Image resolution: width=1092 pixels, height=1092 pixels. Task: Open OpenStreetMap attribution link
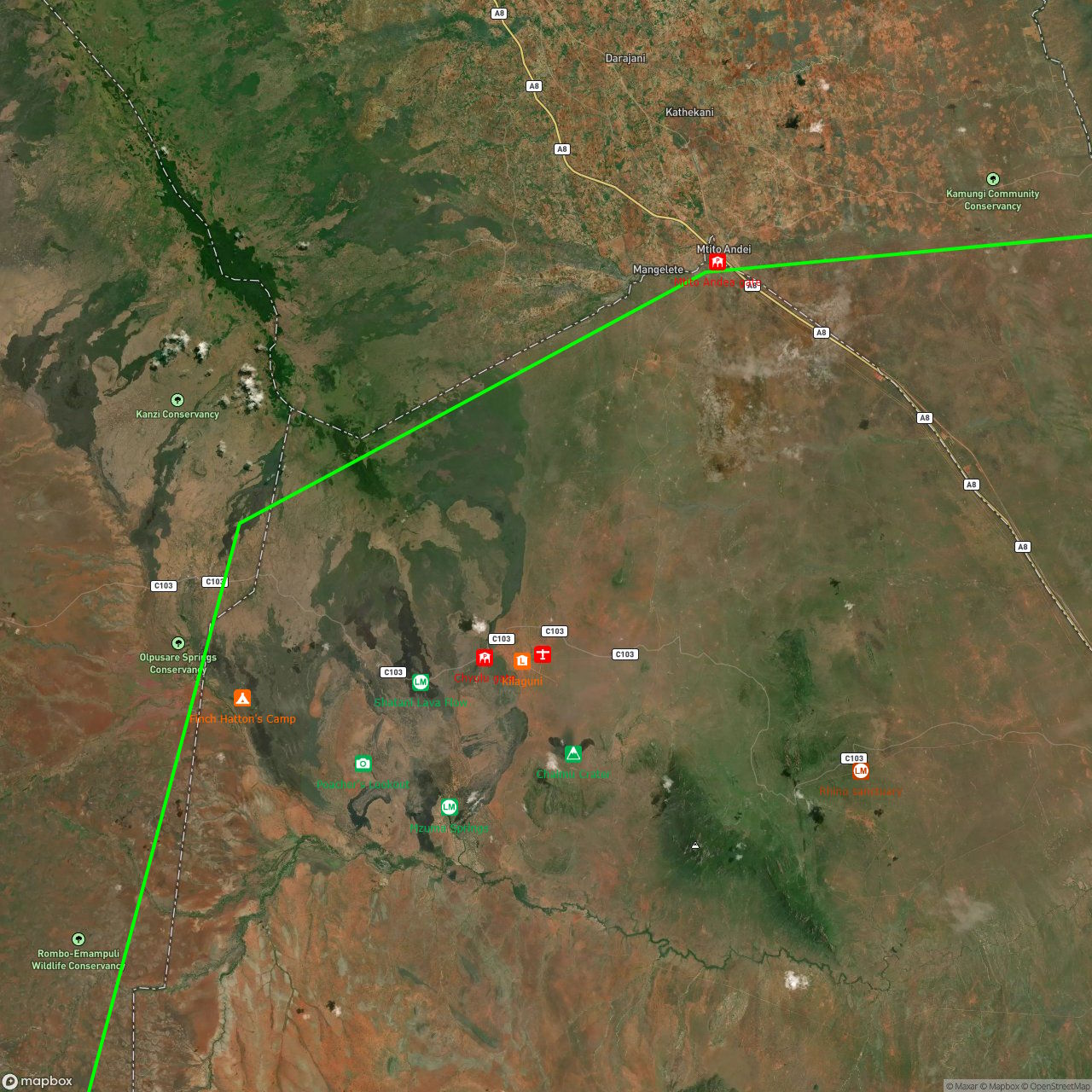point(1056,1086)
